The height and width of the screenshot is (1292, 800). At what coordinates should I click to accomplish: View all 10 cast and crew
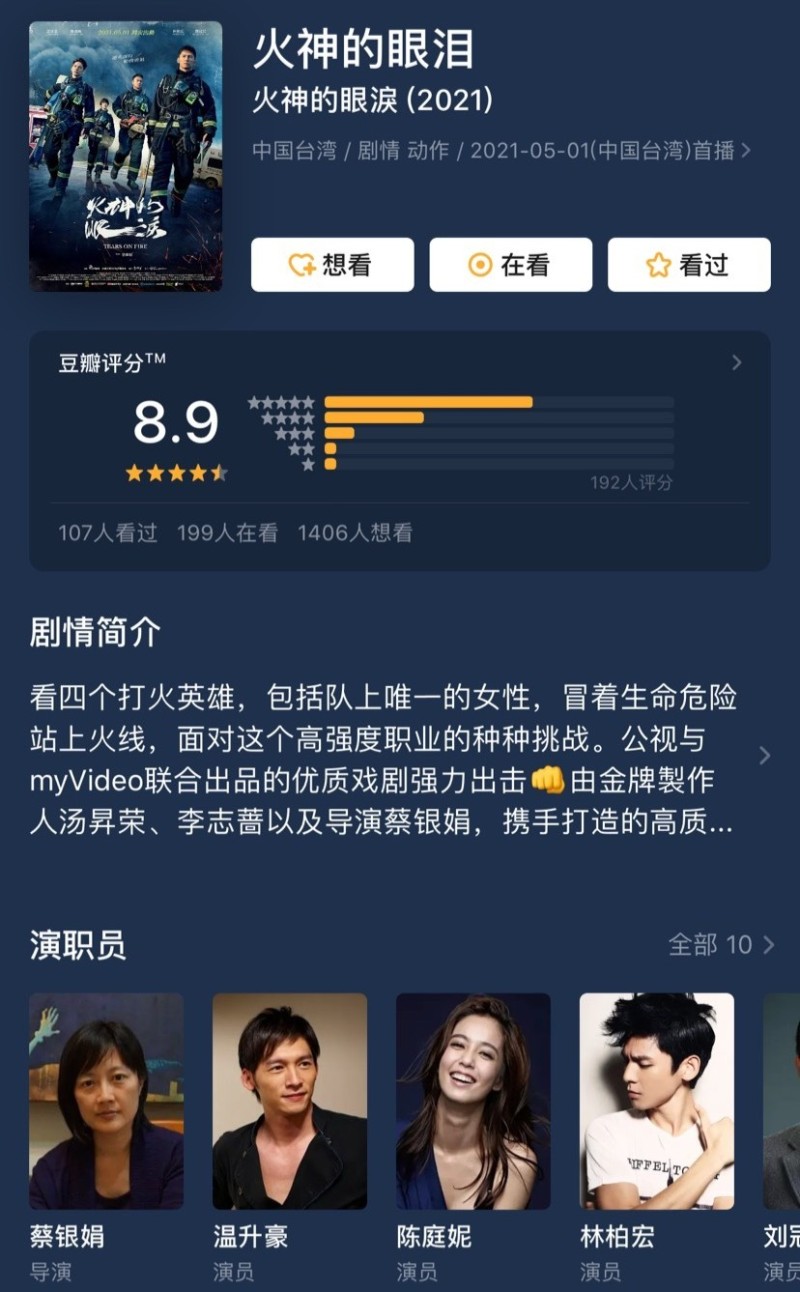[x=720, y=945]
